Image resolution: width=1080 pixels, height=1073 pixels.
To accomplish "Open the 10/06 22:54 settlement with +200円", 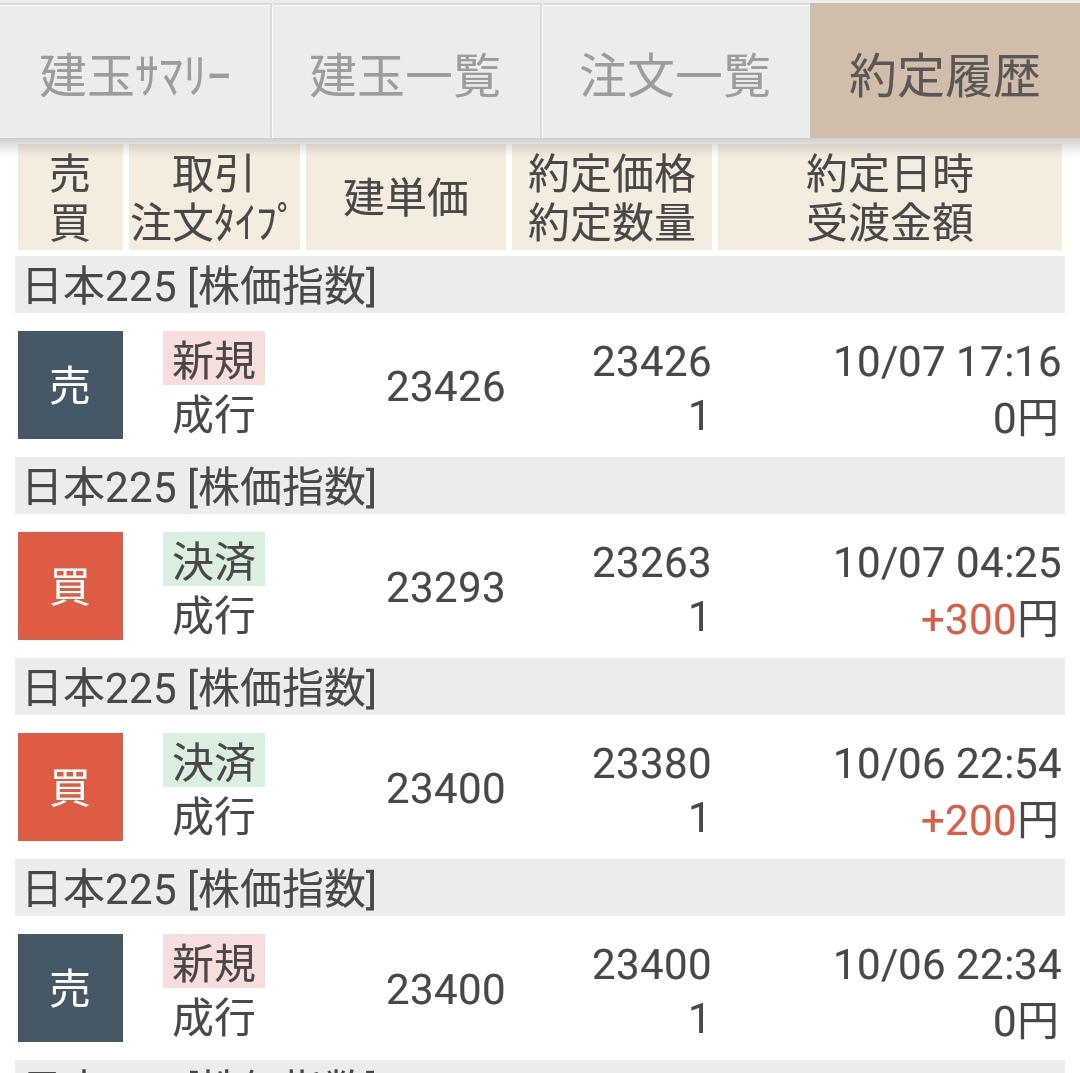I will click(540, 789).
